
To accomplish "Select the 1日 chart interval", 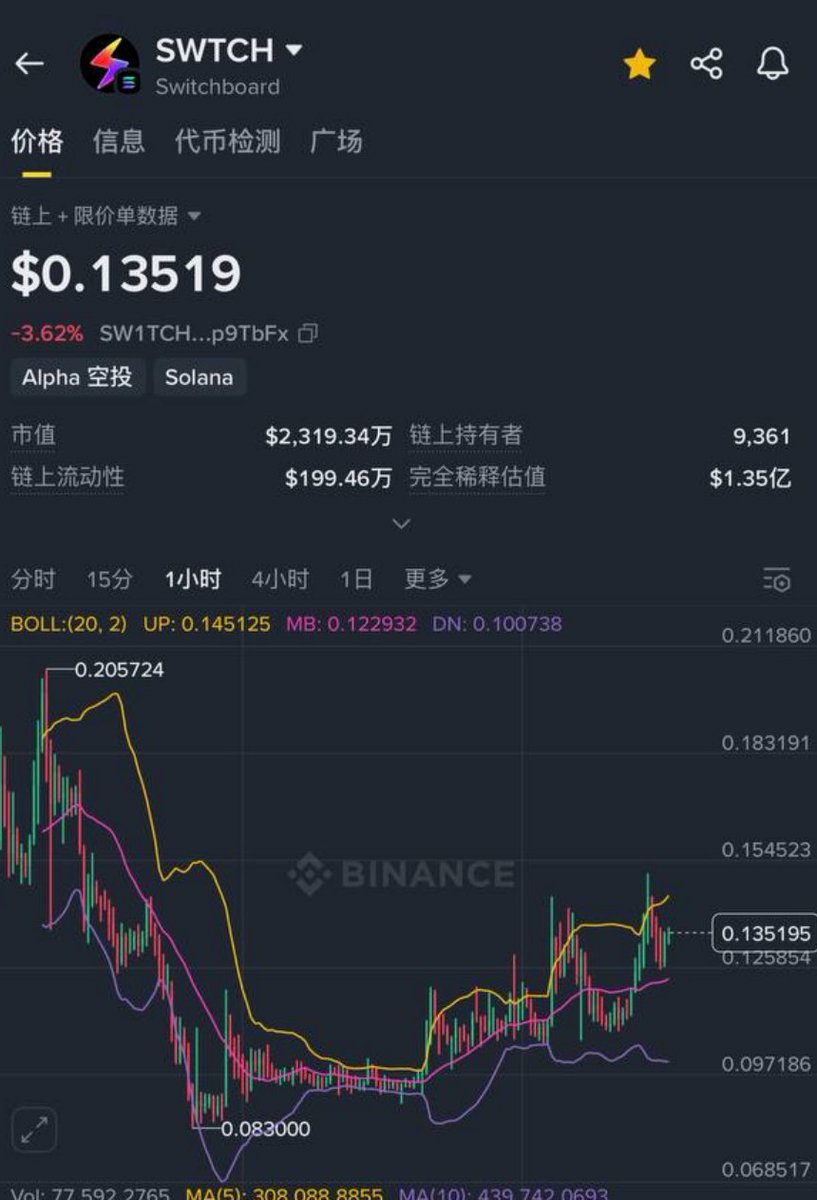I will tap(356, 579).
